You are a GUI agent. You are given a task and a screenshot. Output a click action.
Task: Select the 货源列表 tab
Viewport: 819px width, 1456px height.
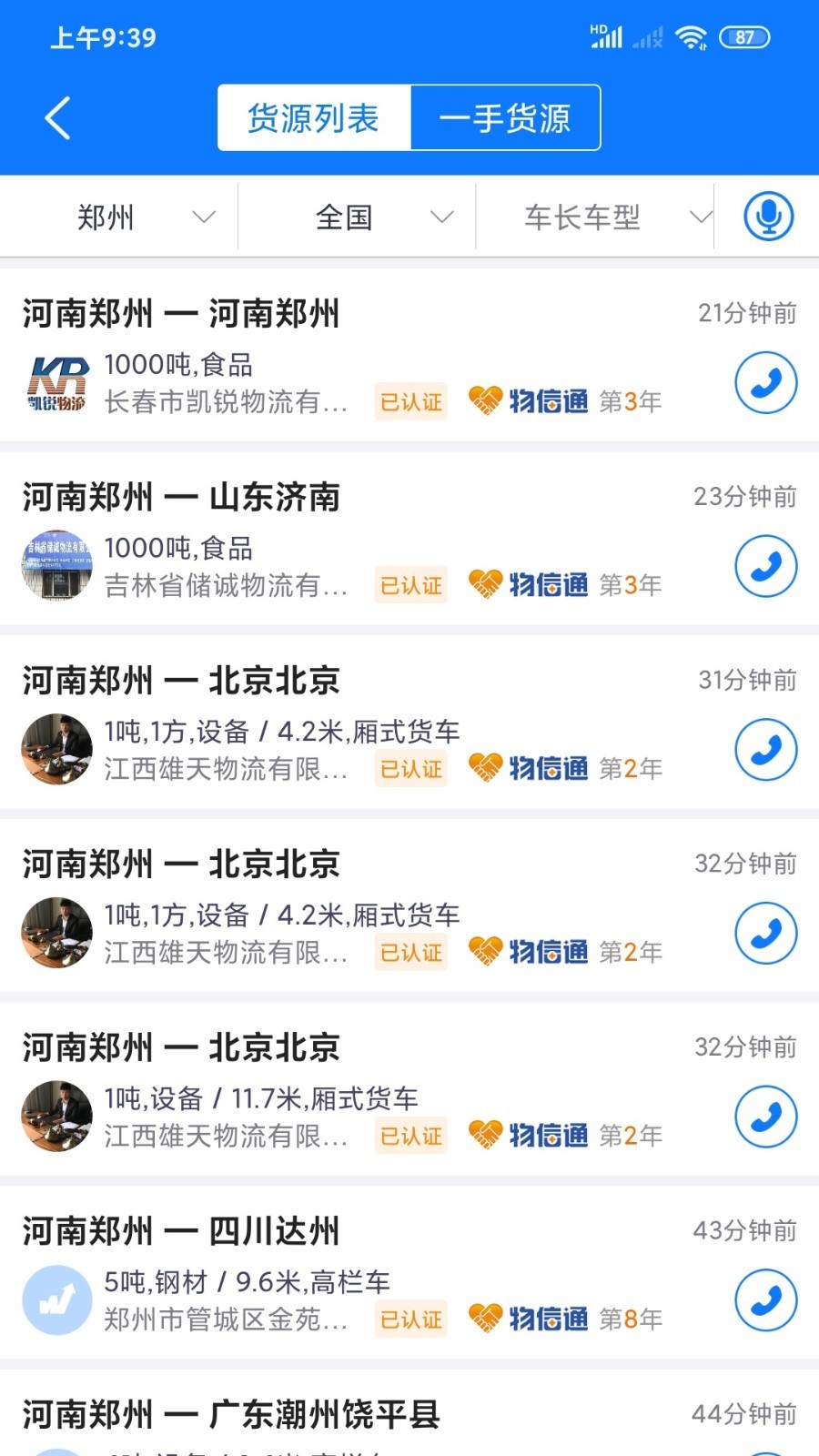pos(314,118)
